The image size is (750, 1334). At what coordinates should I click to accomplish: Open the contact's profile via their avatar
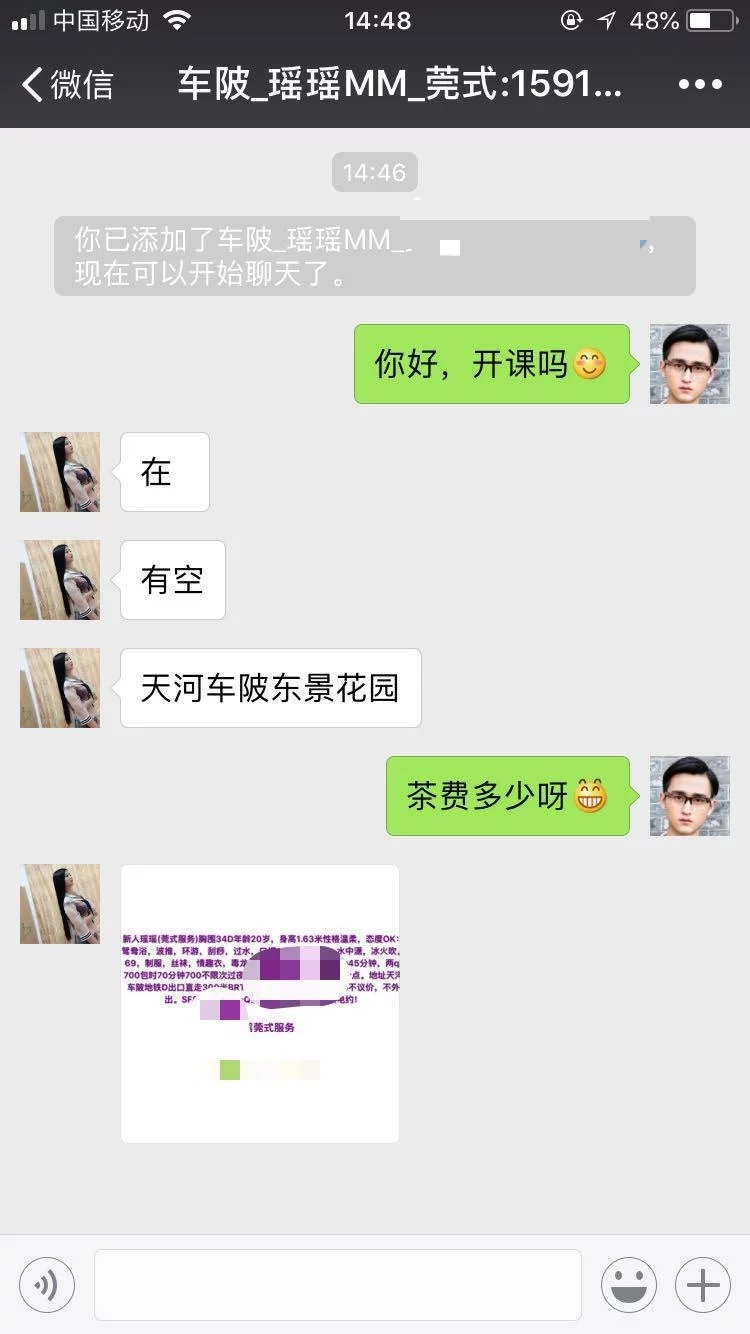tap(59, 471)
